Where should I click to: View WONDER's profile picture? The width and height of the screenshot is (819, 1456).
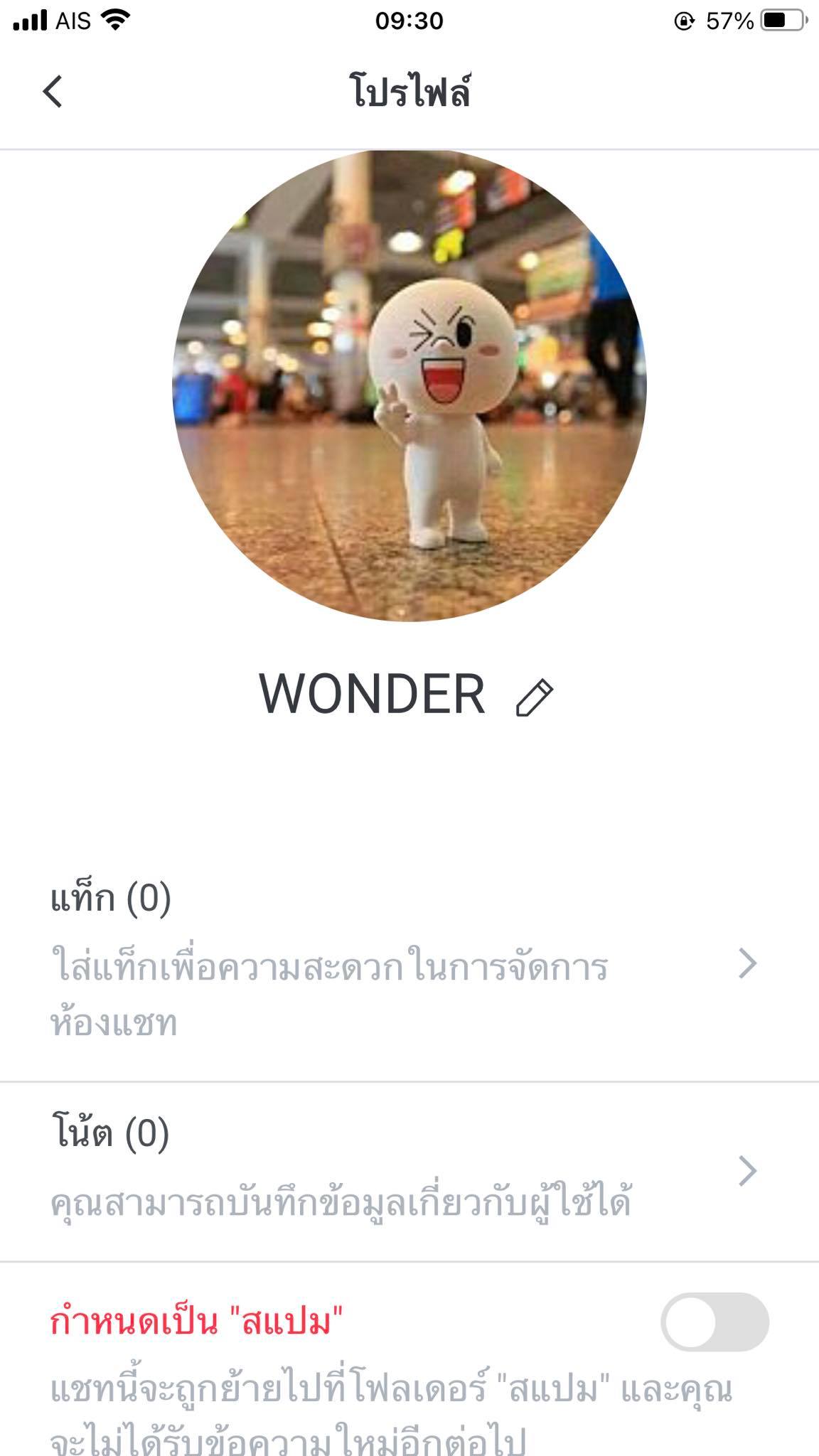coord(409,385)
